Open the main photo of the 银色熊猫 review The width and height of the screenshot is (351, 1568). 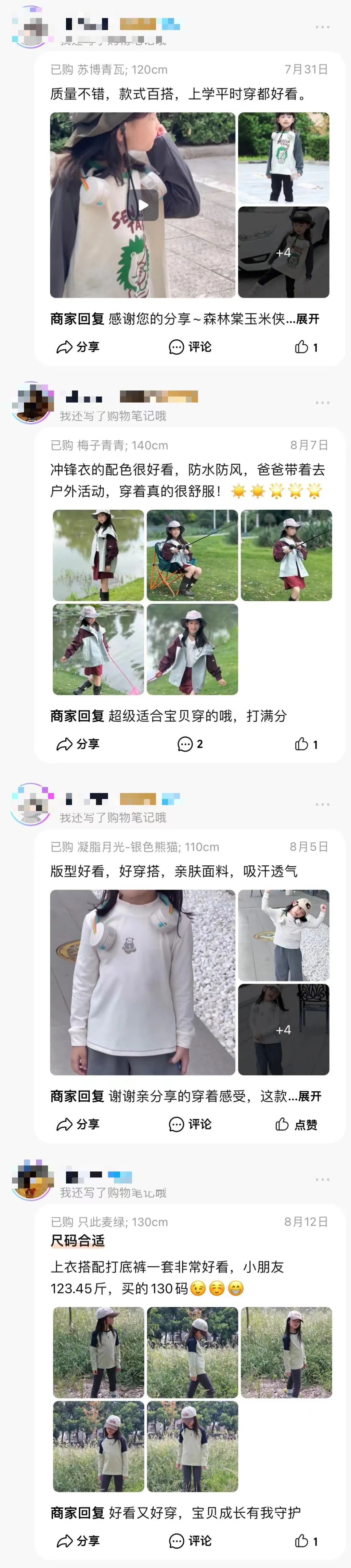(142, 983)
